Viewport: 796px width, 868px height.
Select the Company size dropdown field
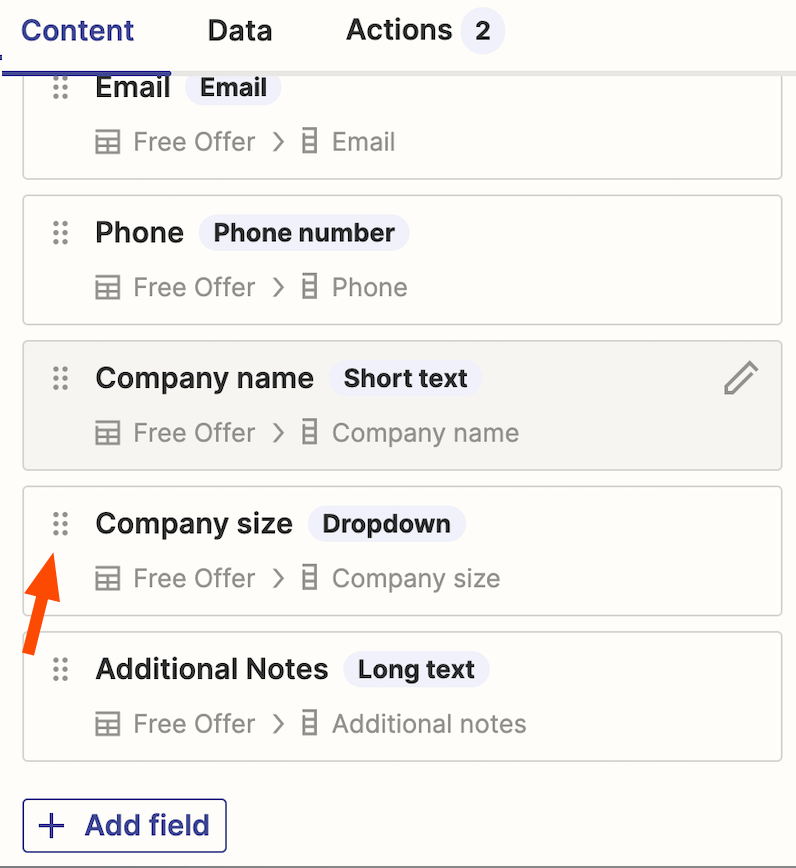[x=400, y=550]
